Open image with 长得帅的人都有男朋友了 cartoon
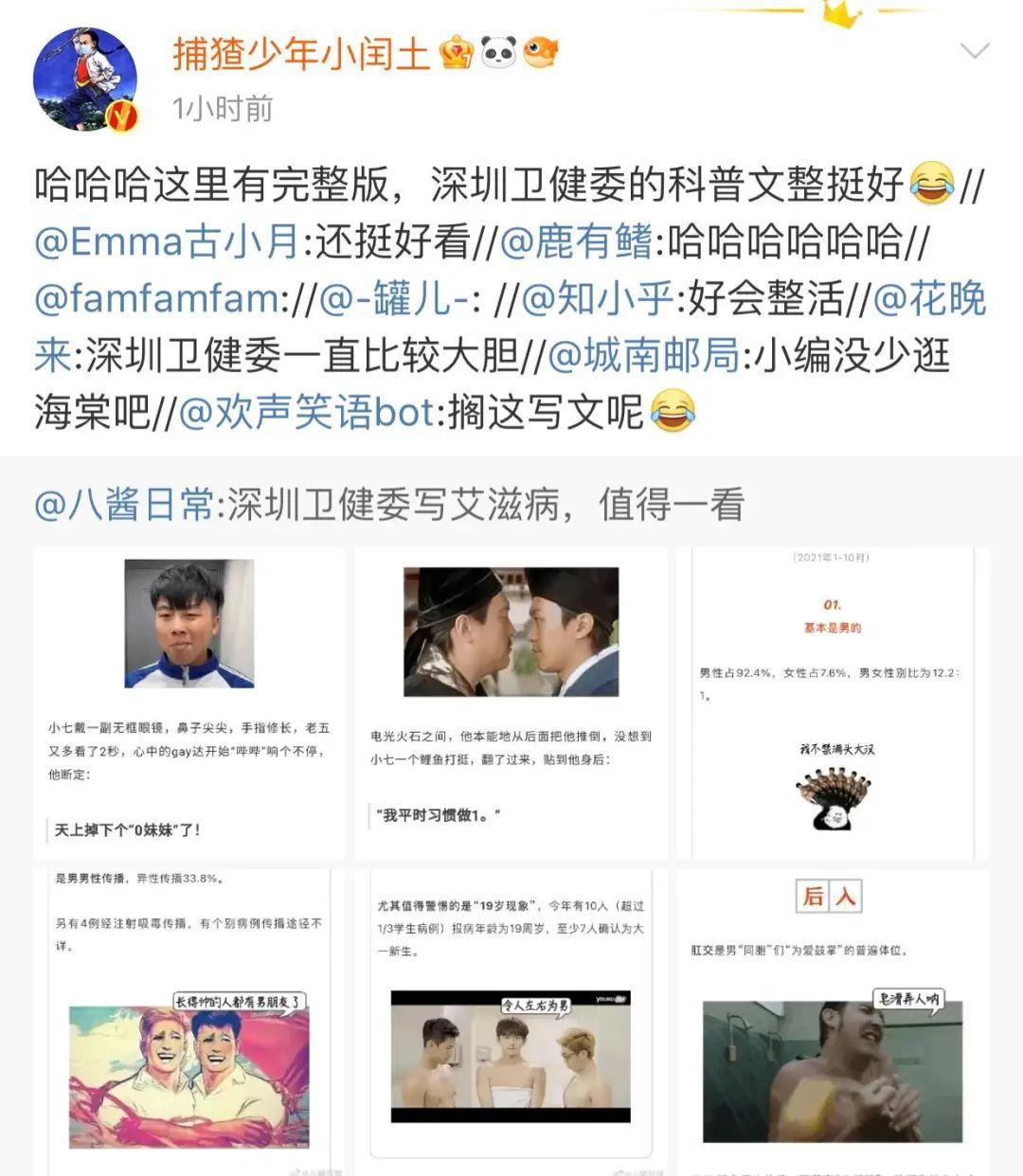Screen dimensions: 1023x1176 click(x=189, y=1023)
